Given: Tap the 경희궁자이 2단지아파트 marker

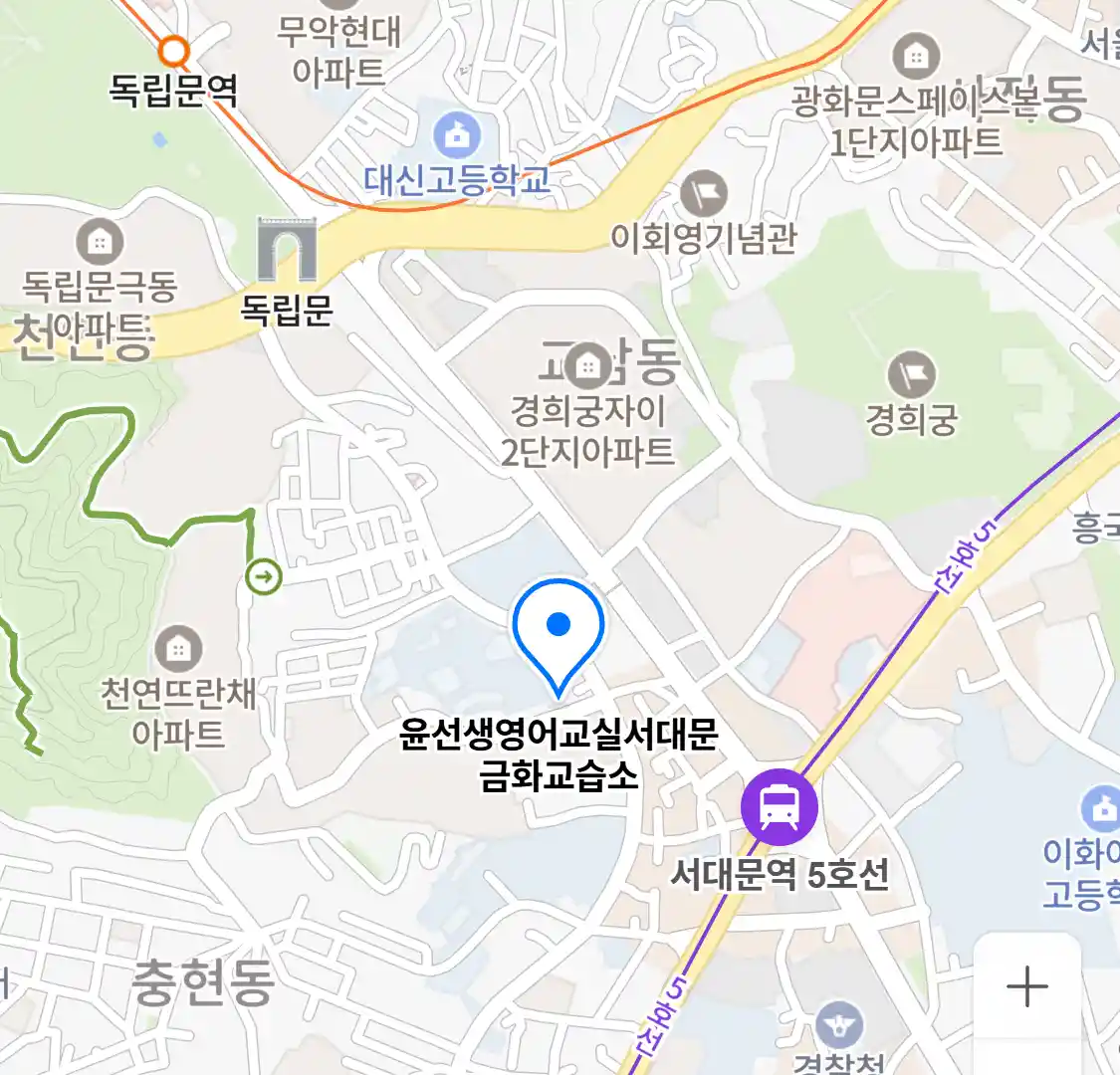Looking at the screenshot, I should click(x=588, y=367).
